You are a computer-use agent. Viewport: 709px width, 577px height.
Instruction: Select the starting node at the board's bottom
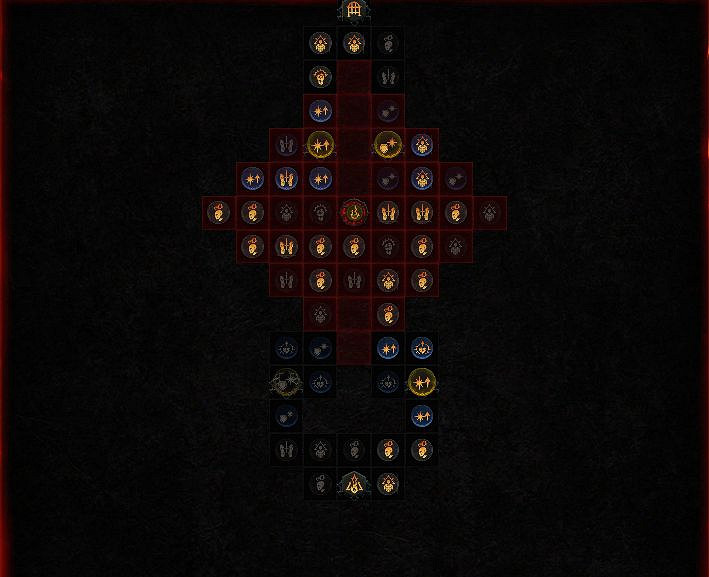354,485
